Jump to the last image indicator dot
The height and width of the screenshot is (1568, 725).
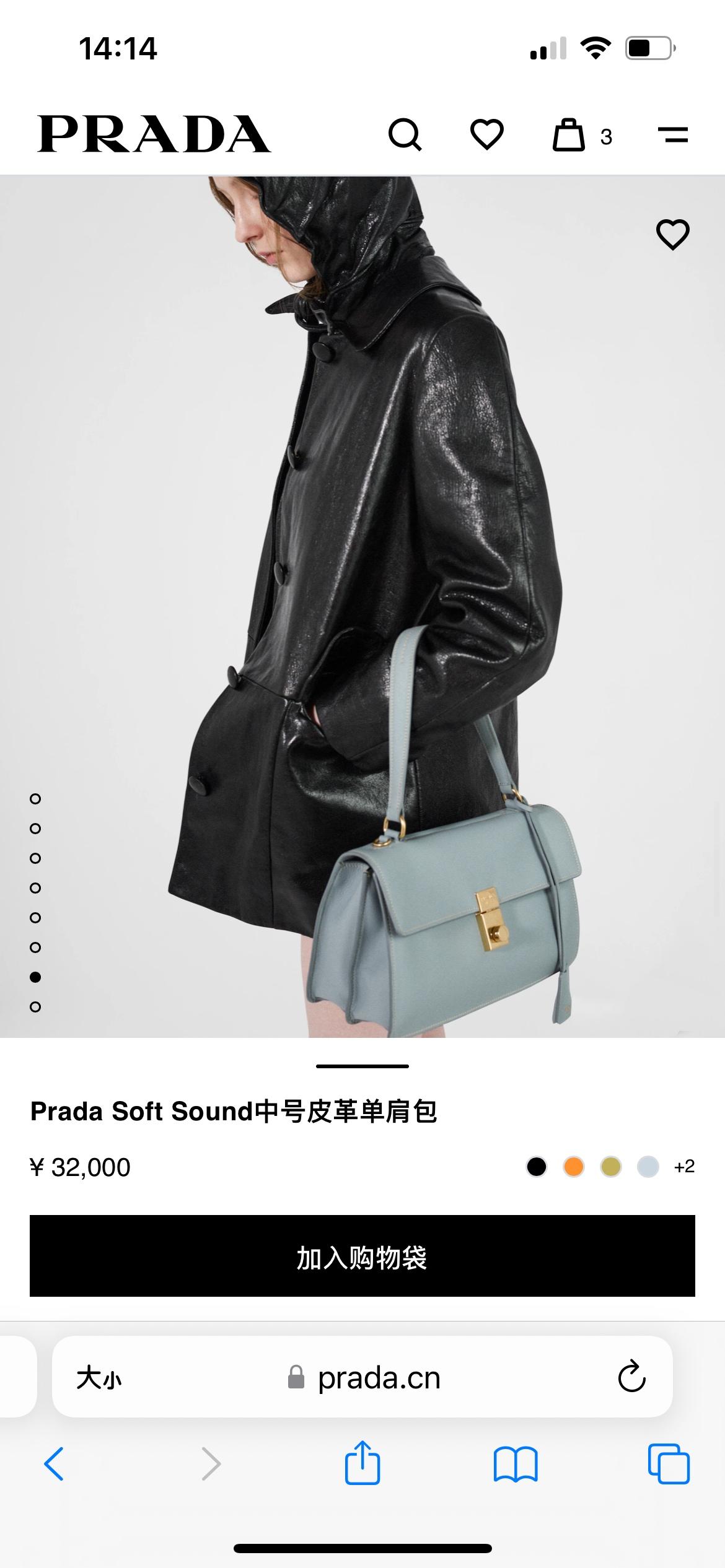click(x=35, y=1007)
